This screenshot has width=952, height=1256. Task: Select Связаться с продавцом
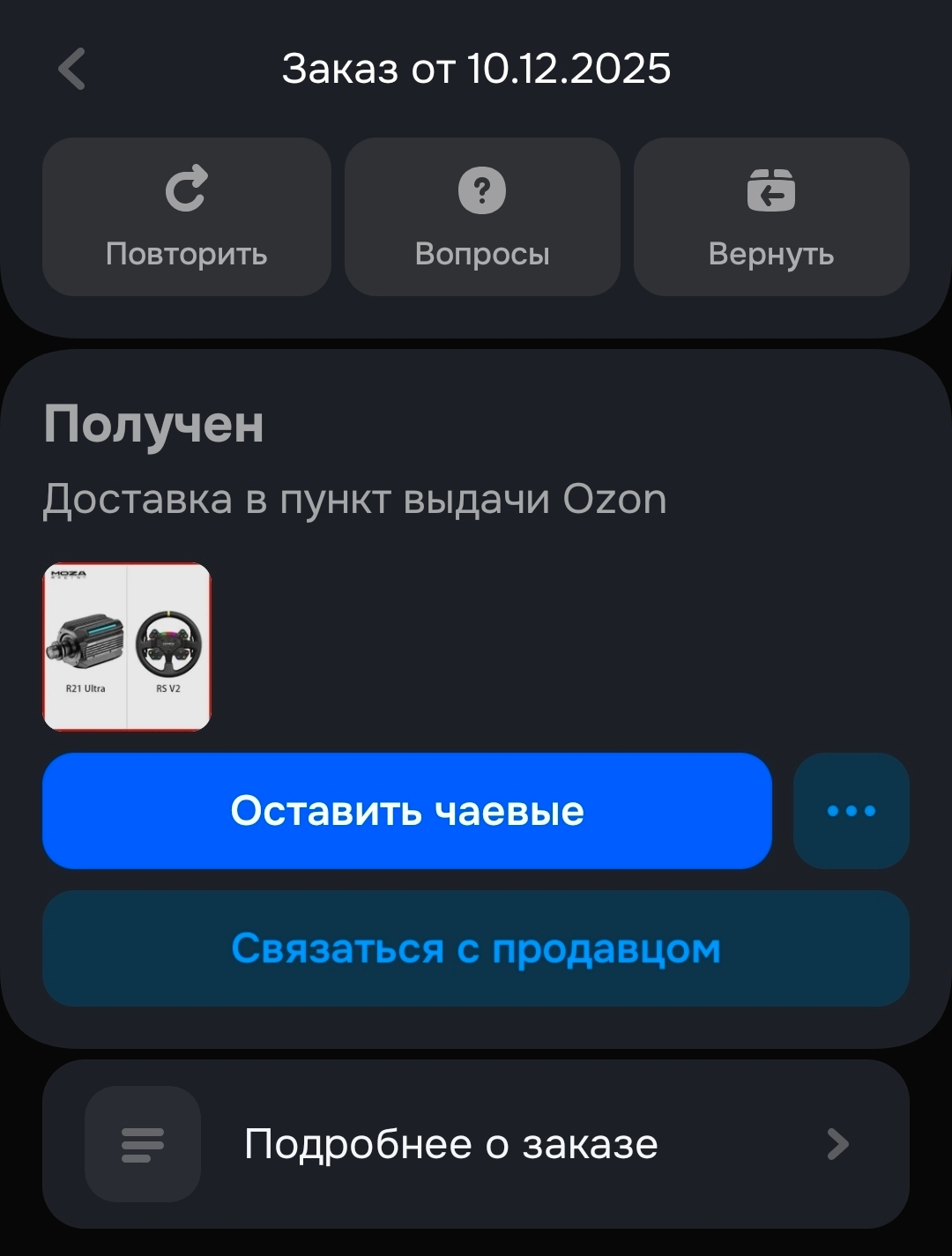tap(476, 948)
